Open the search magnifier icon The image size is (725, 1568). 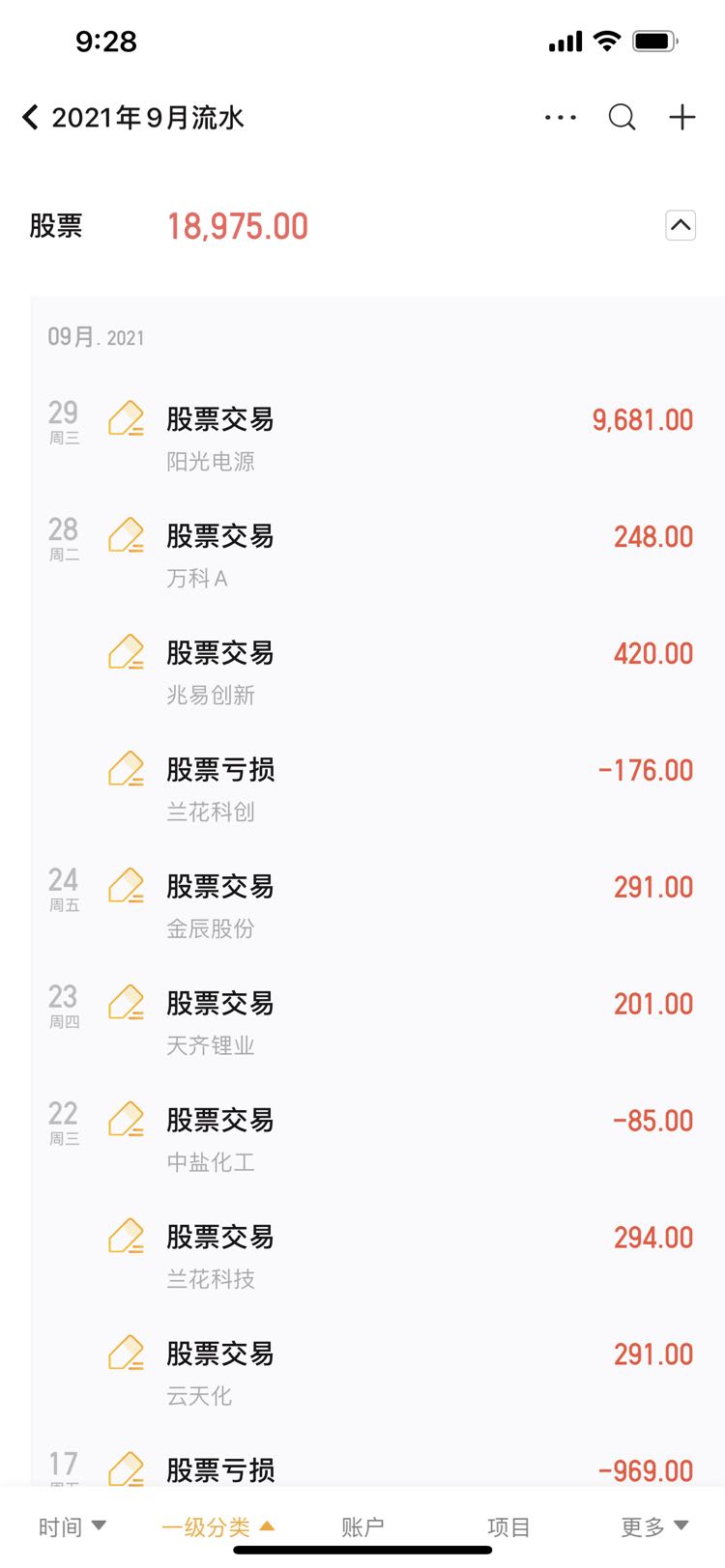[622, 118]
